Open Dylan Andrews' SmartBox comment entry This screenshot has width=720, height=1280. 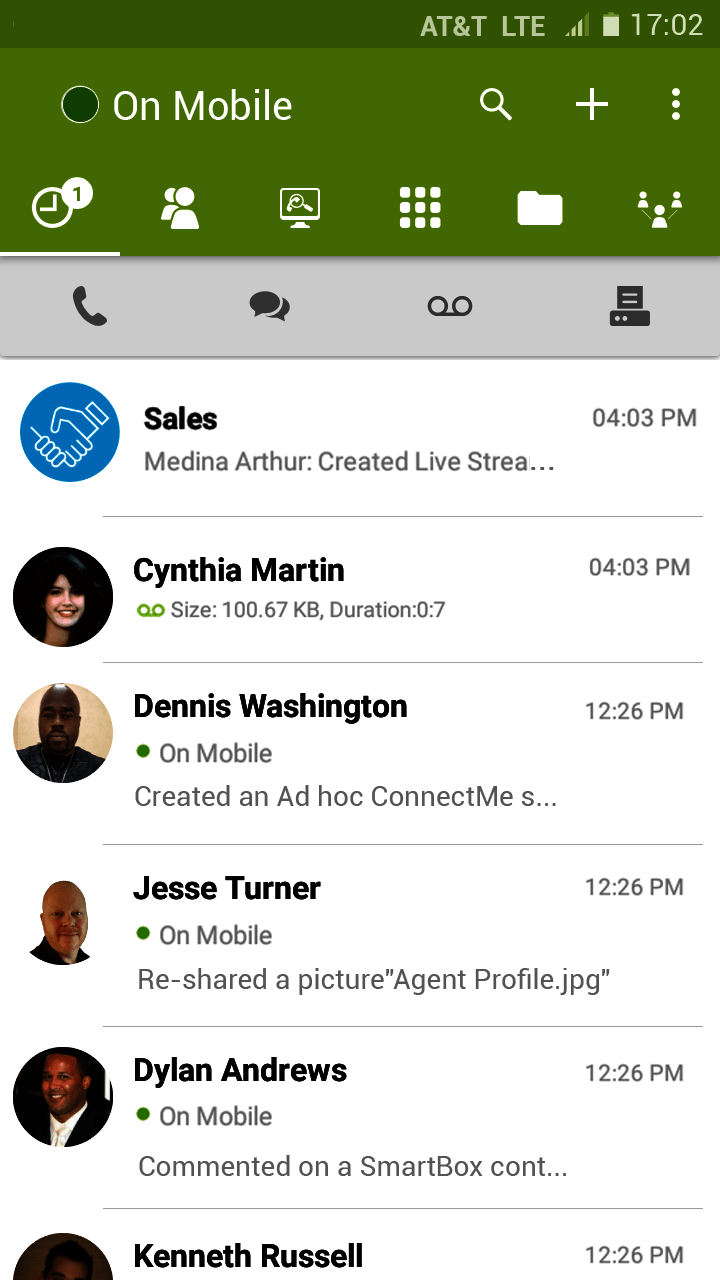[x=360, y=1115]
